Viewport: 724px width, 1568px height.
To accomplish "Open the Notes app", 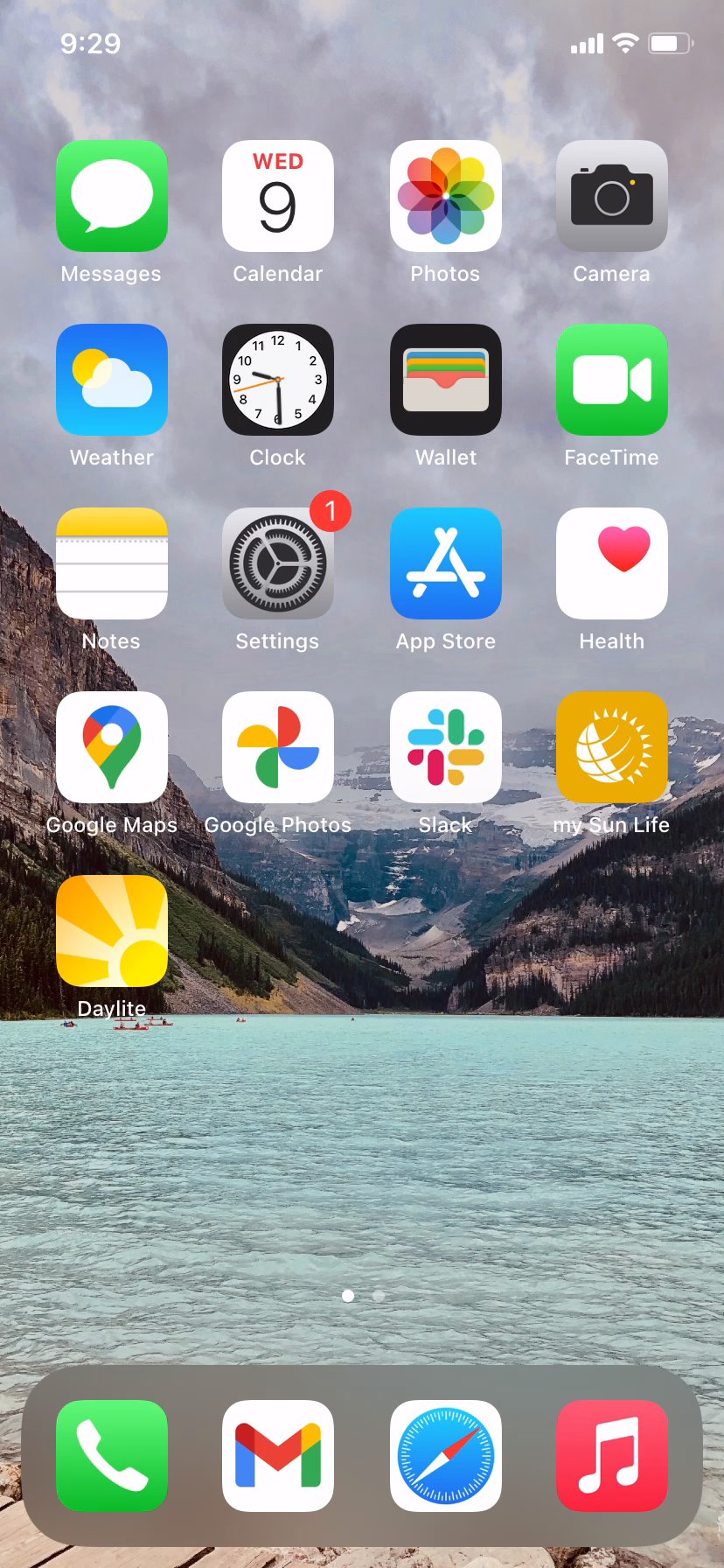I will (x=112, y=563).
